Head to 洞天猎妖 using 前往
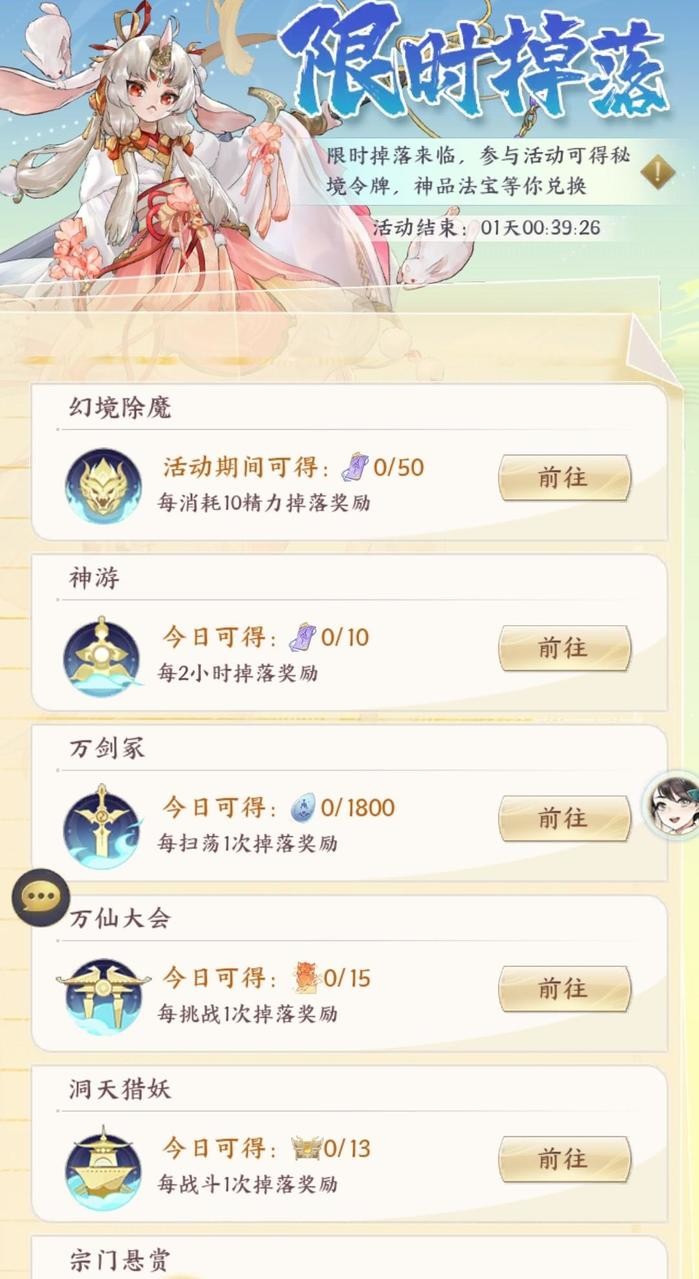The image size is (699, 1279). click(x=564, y=1158)
